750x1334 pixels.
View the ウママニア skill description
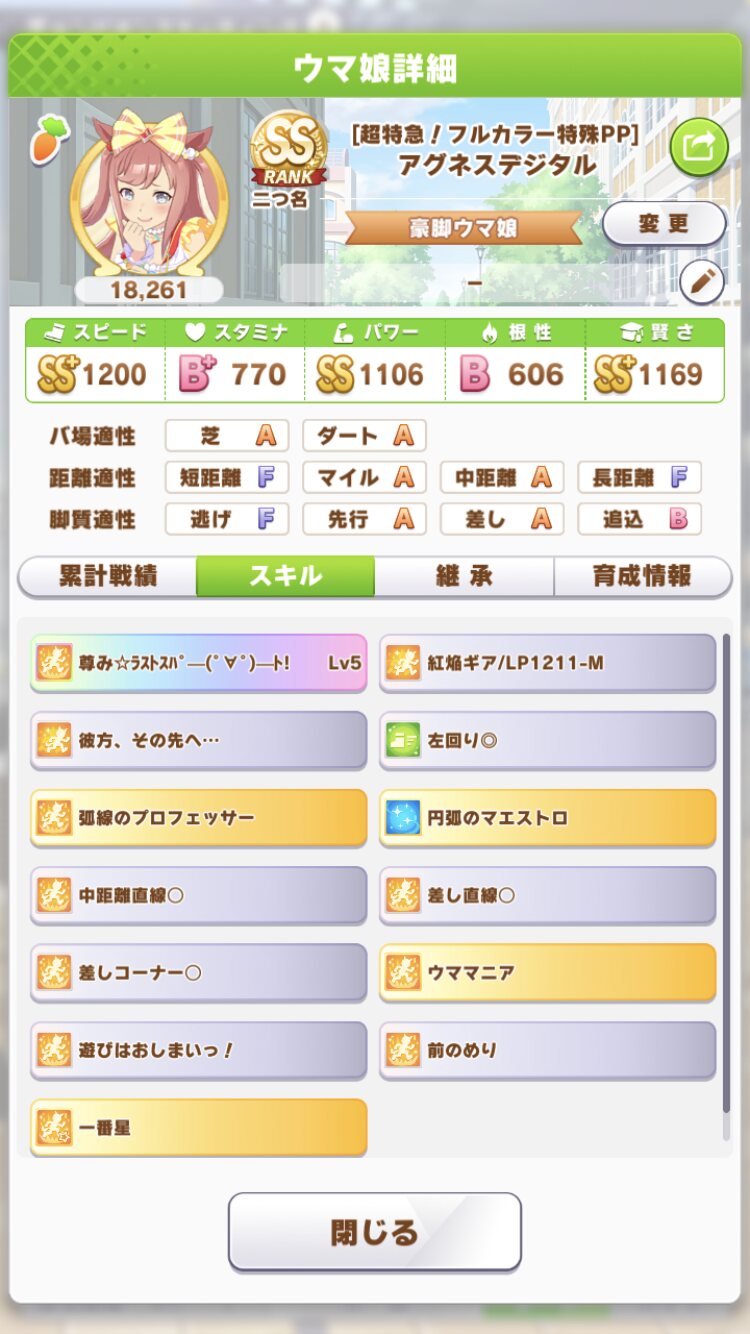(547, 972)
